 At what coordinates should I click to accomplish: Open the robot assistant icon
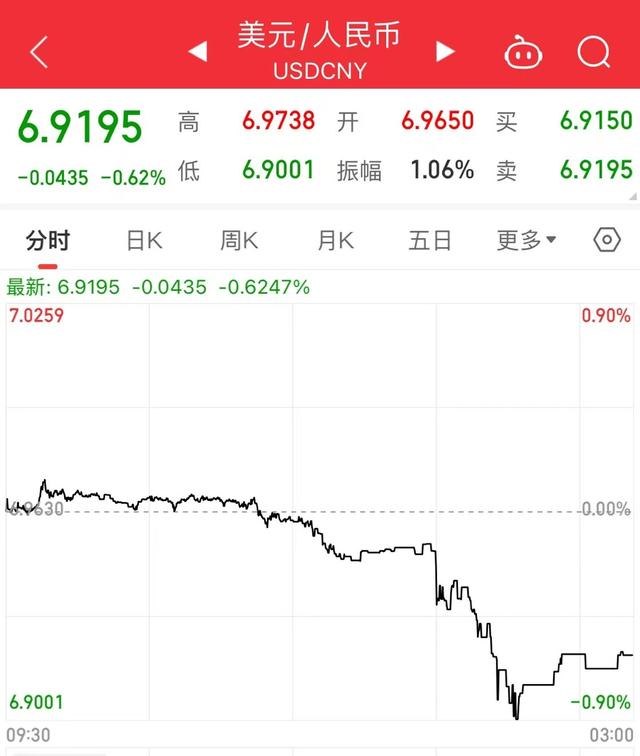coord(522,52)
